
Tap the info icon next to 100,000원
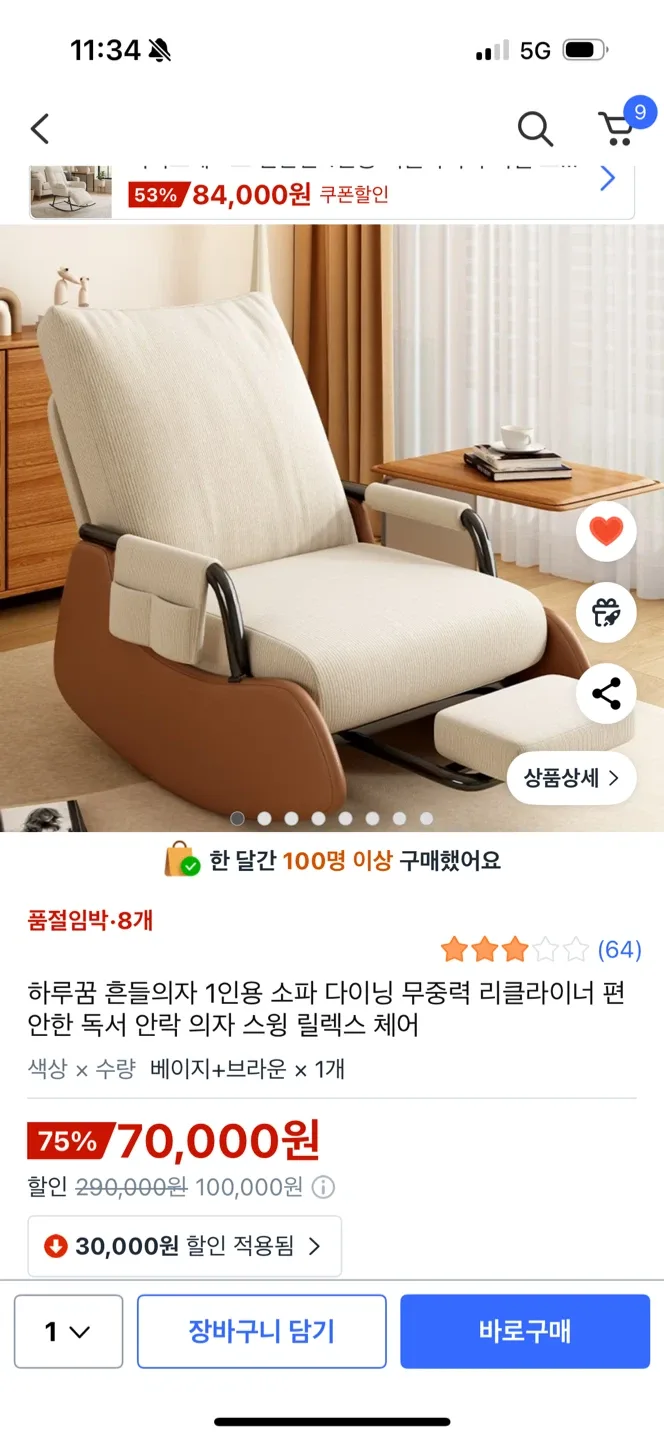click(x=323, y=1188)
